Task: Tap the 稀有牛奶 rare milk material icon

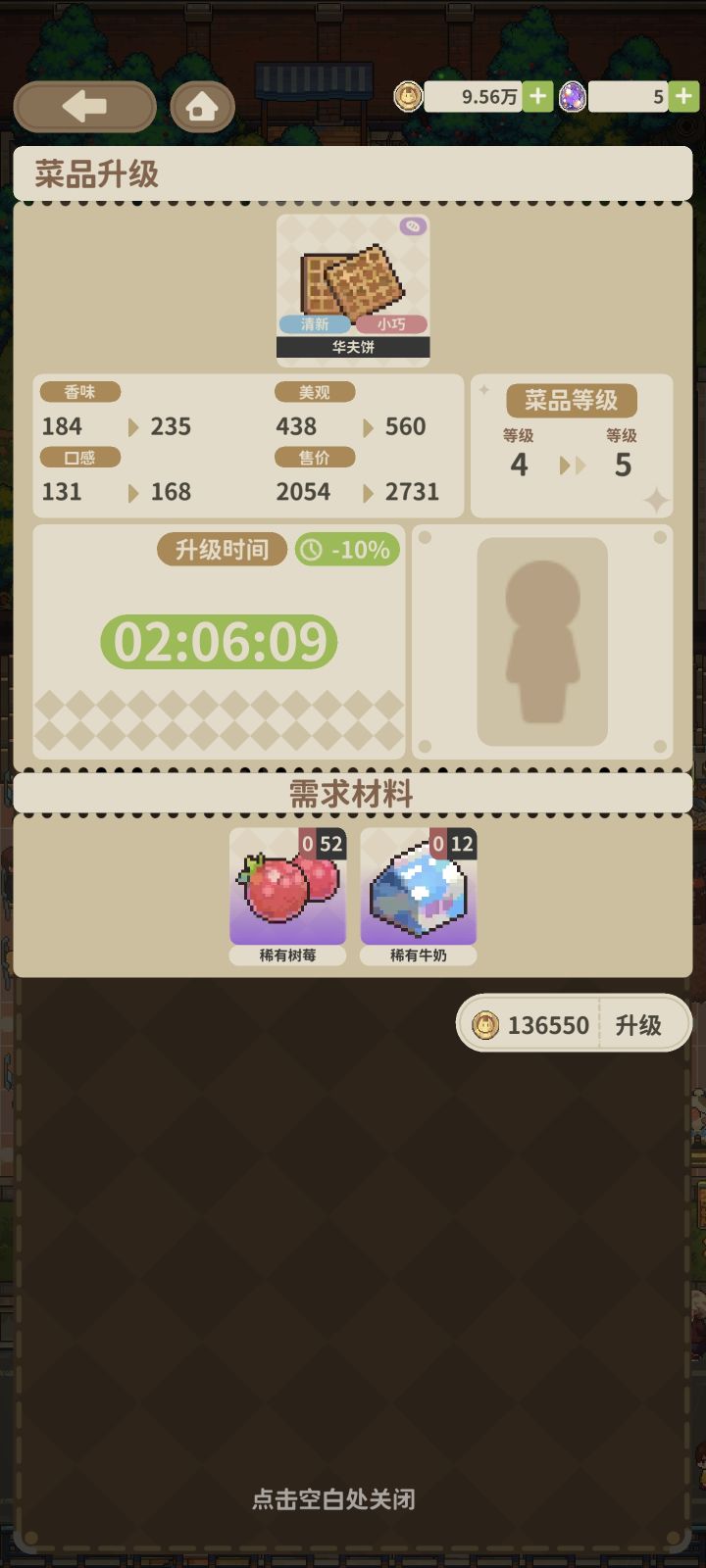Action: (418, 887)
